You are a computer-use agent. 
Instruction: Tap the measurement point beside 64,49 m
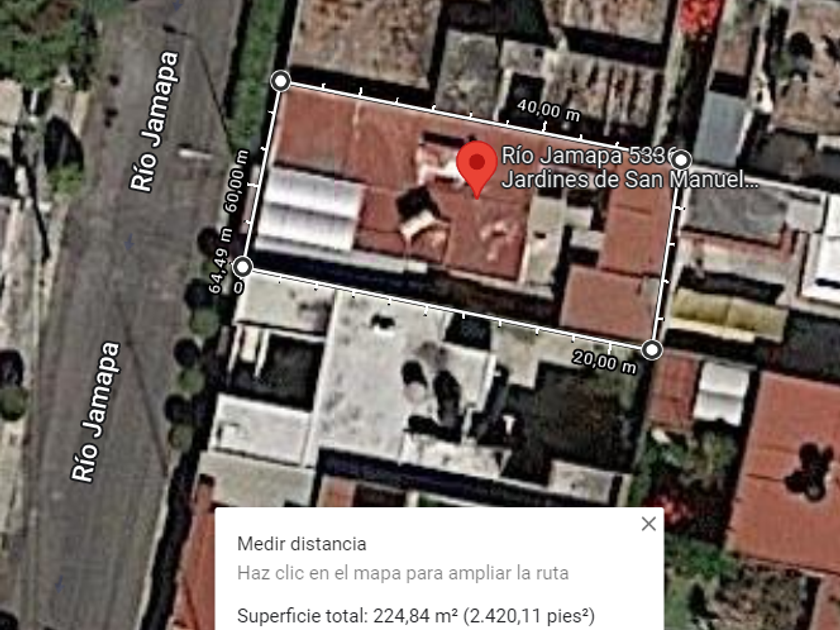(x=241, y=267)
